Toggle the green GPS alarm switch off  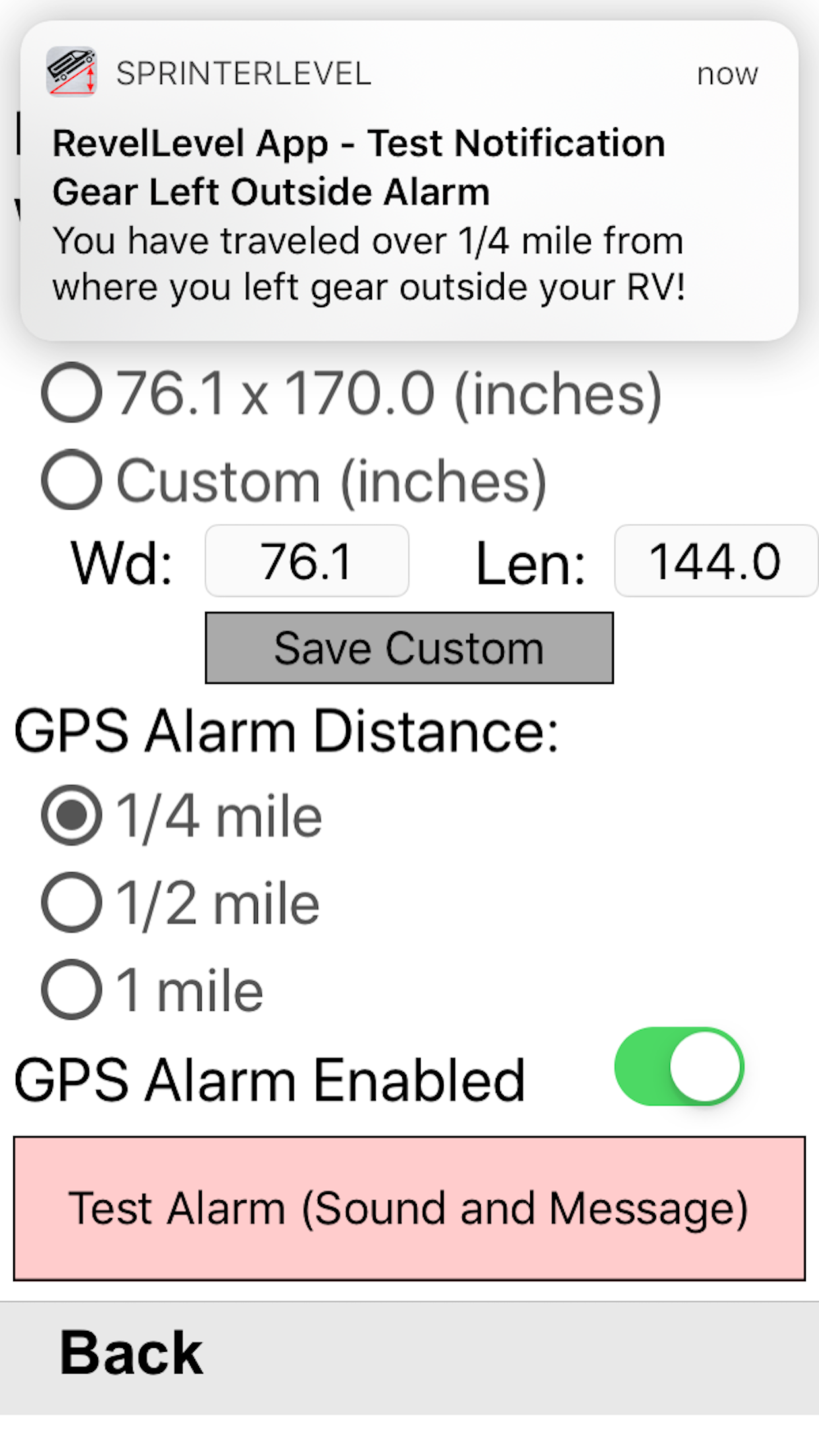coord(679,1068)
